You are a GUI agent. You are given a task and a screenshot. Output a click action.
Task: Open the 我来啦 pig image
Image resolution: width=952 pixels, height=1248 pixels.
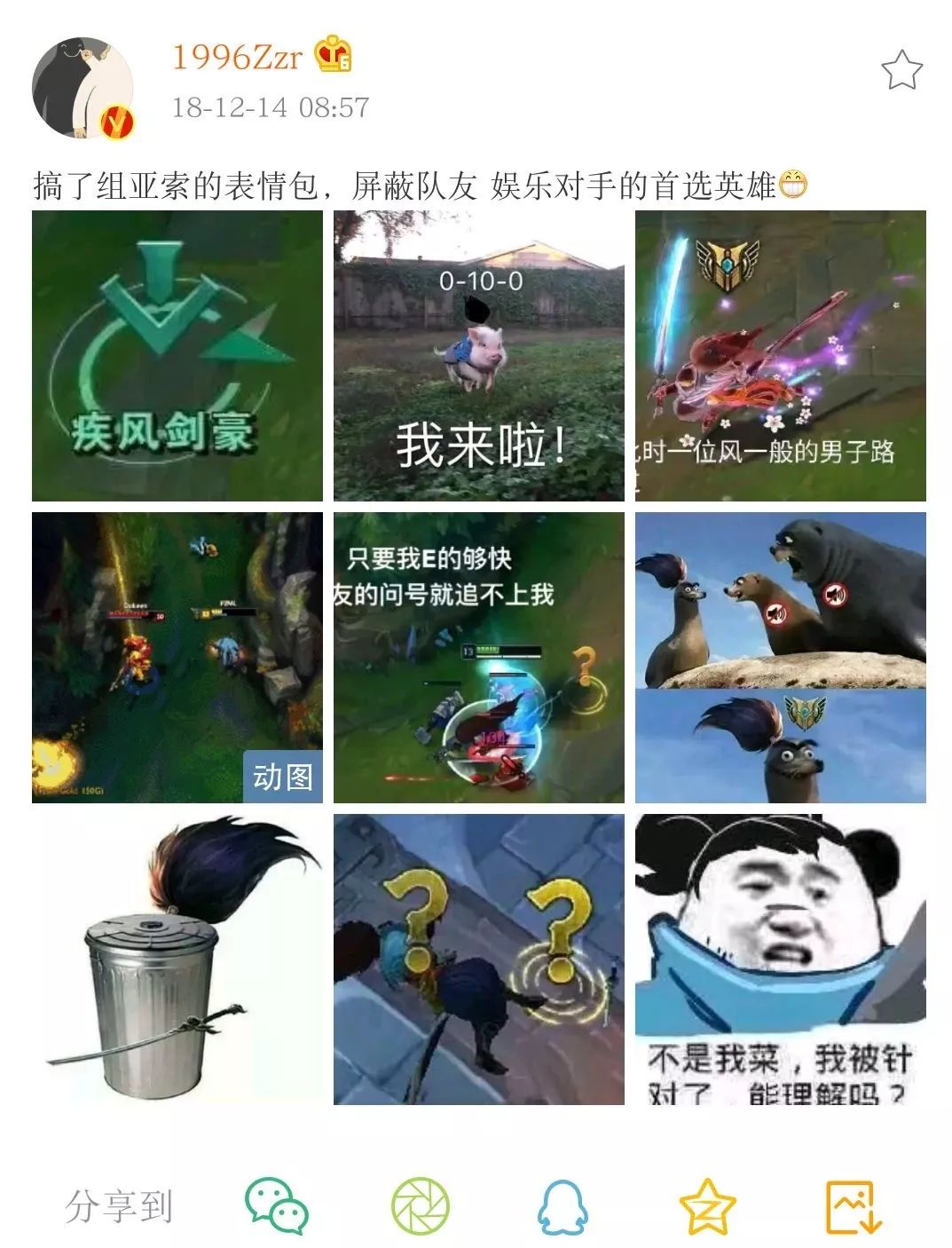(x=479, y=356)
